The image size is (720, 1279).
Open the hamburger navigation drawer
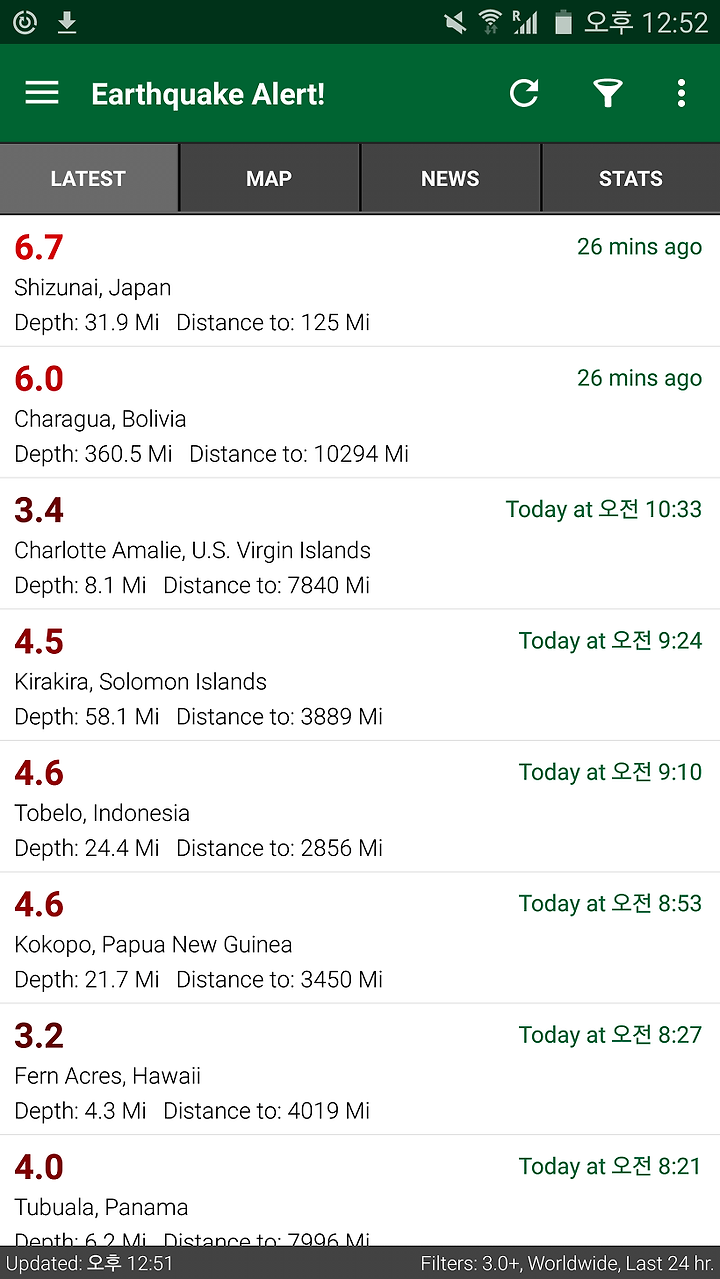point(42,94)
